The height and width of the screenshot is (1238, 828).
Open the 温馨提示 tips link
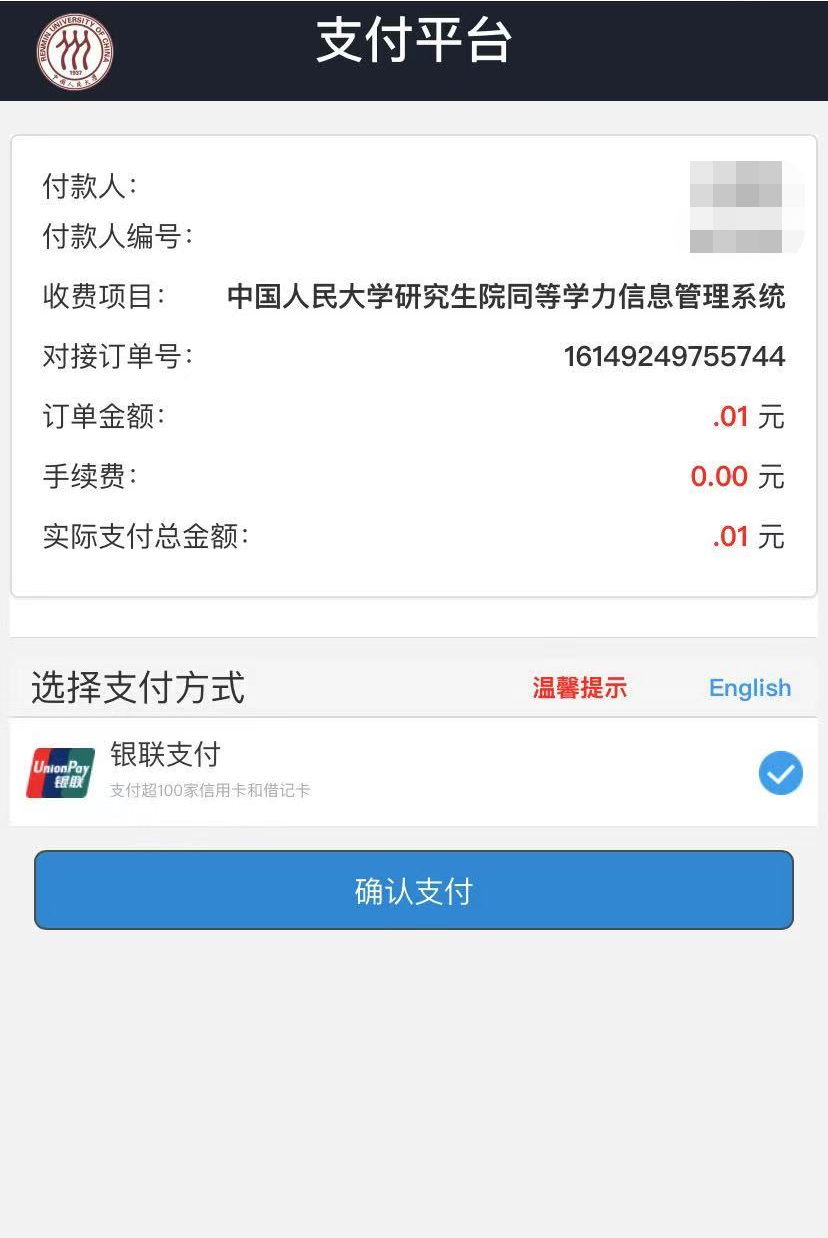[x=579, y=688]
